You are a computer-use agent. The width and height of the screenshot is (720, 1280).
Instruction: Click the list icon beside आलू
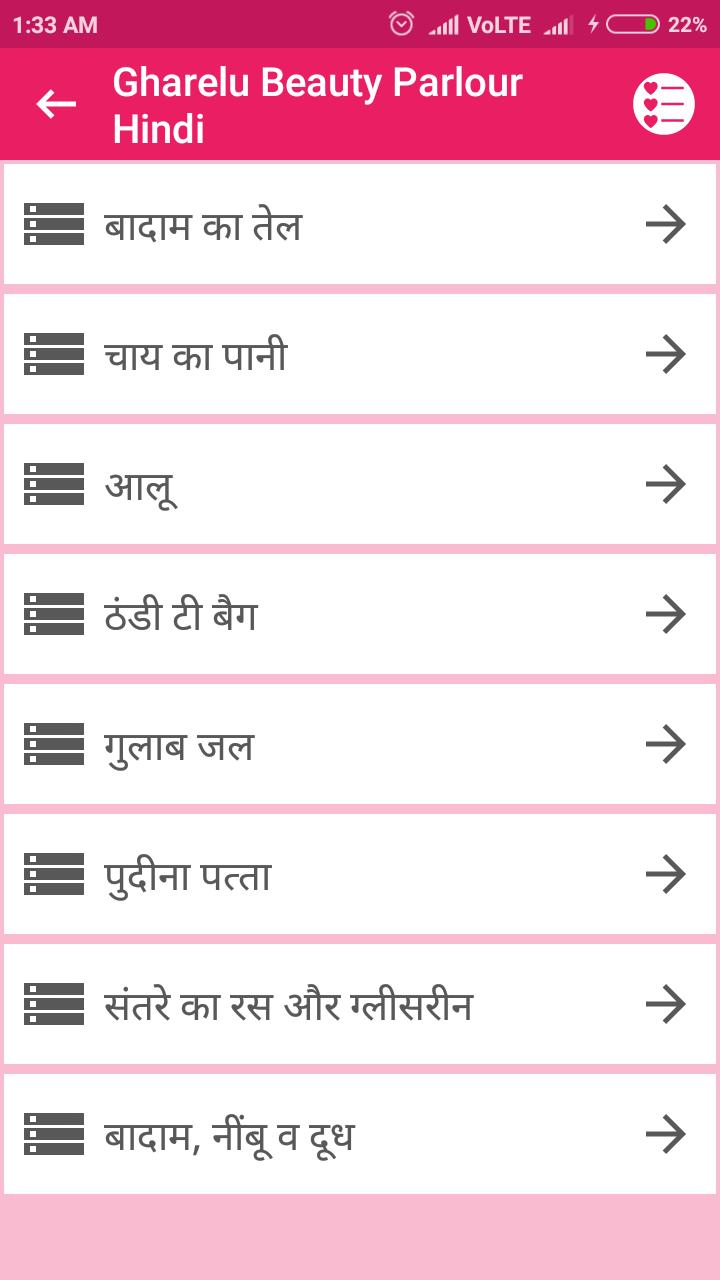click(52, 485)
